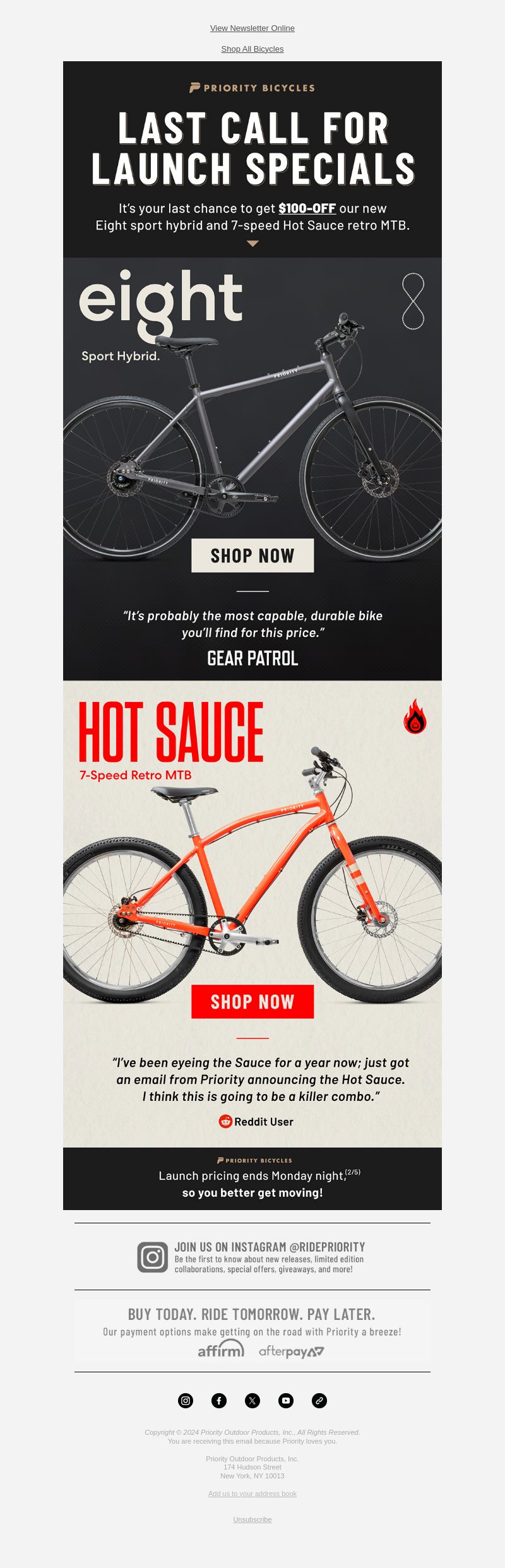Open the Join us on Instagram banner
Image resolution: width=505 pixels, height=1568 pixels.
pos(252,1257)
